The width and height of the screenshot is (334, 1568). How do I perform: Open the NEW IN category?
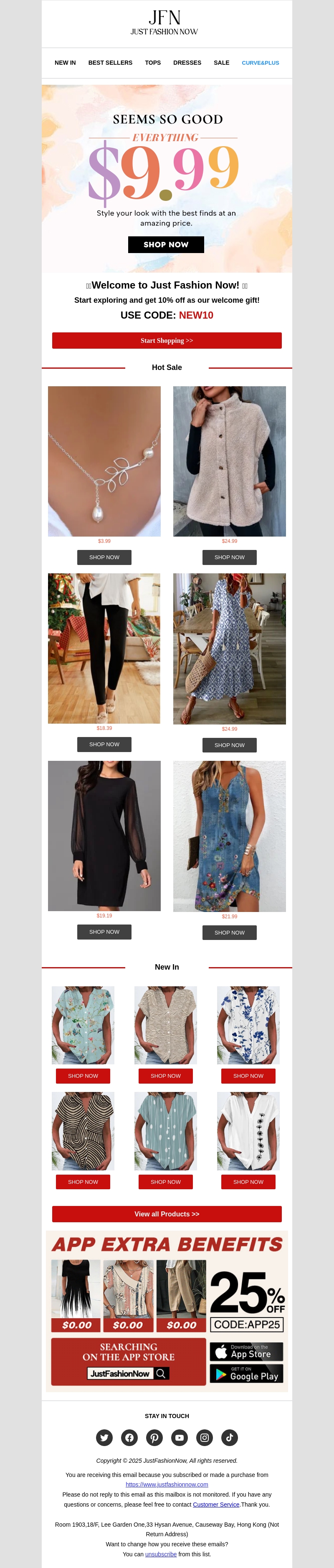point(65,63)
